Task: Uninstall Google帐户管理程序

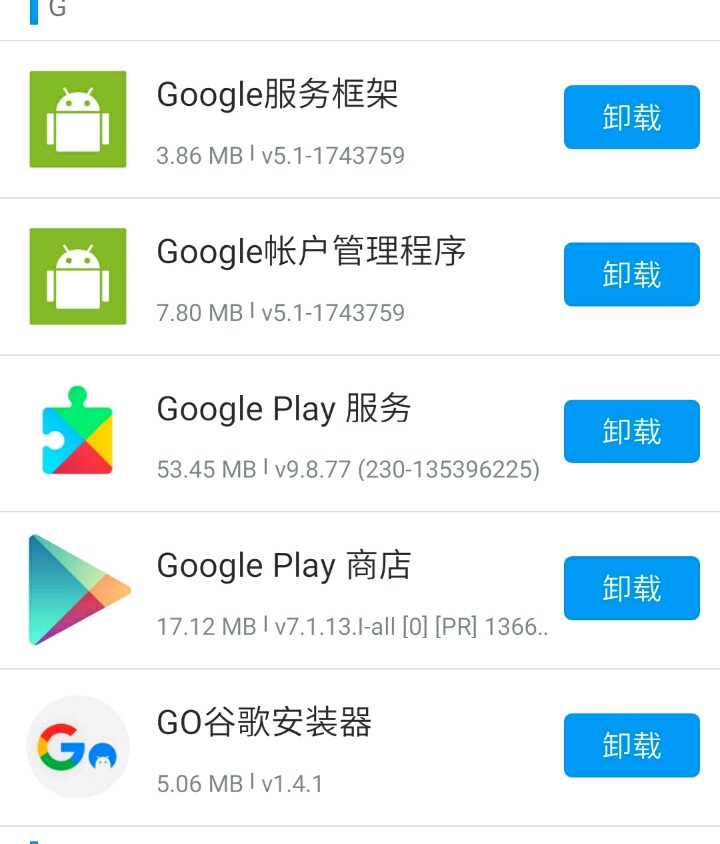Action: [631, 274]
